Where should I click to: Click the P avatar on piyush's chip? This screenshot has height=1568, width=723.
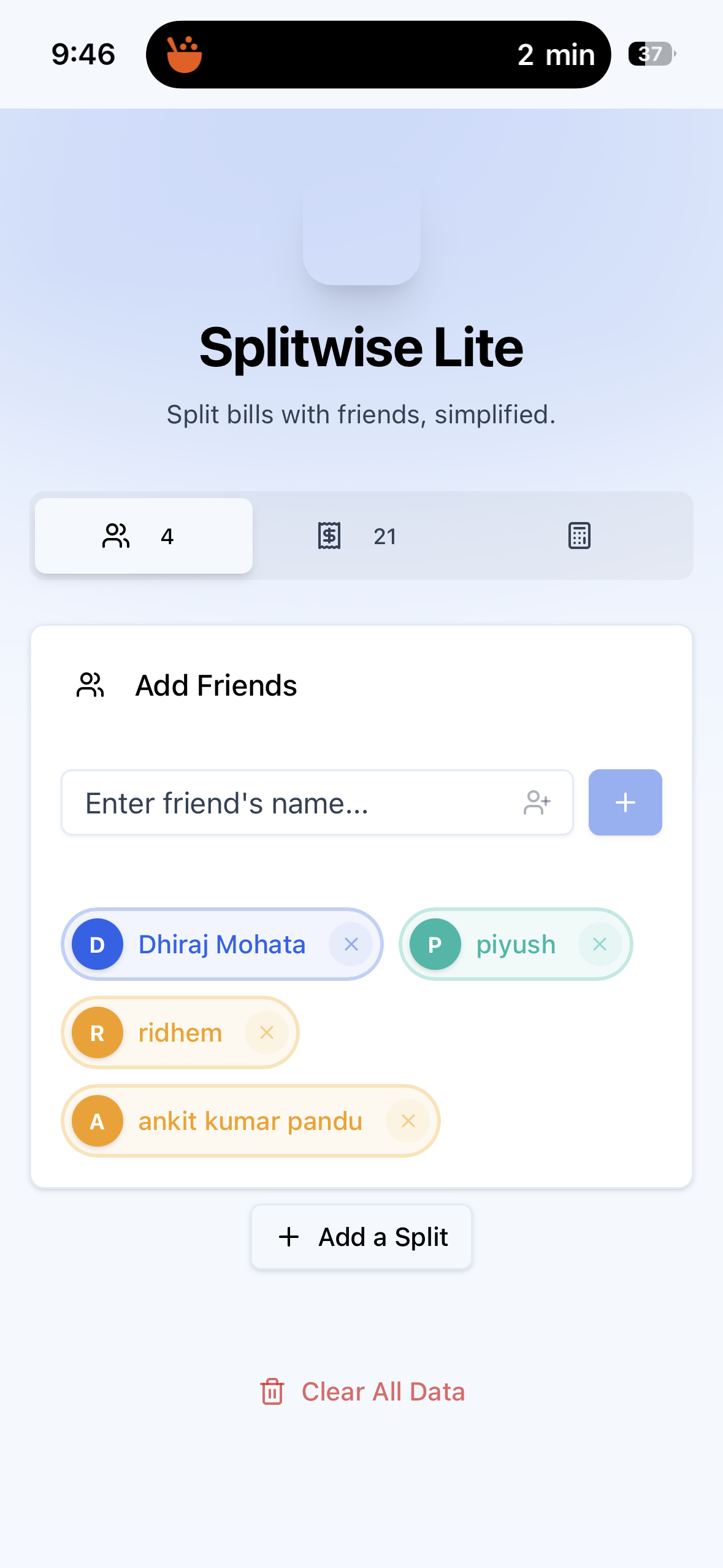(x=435, y=944)
